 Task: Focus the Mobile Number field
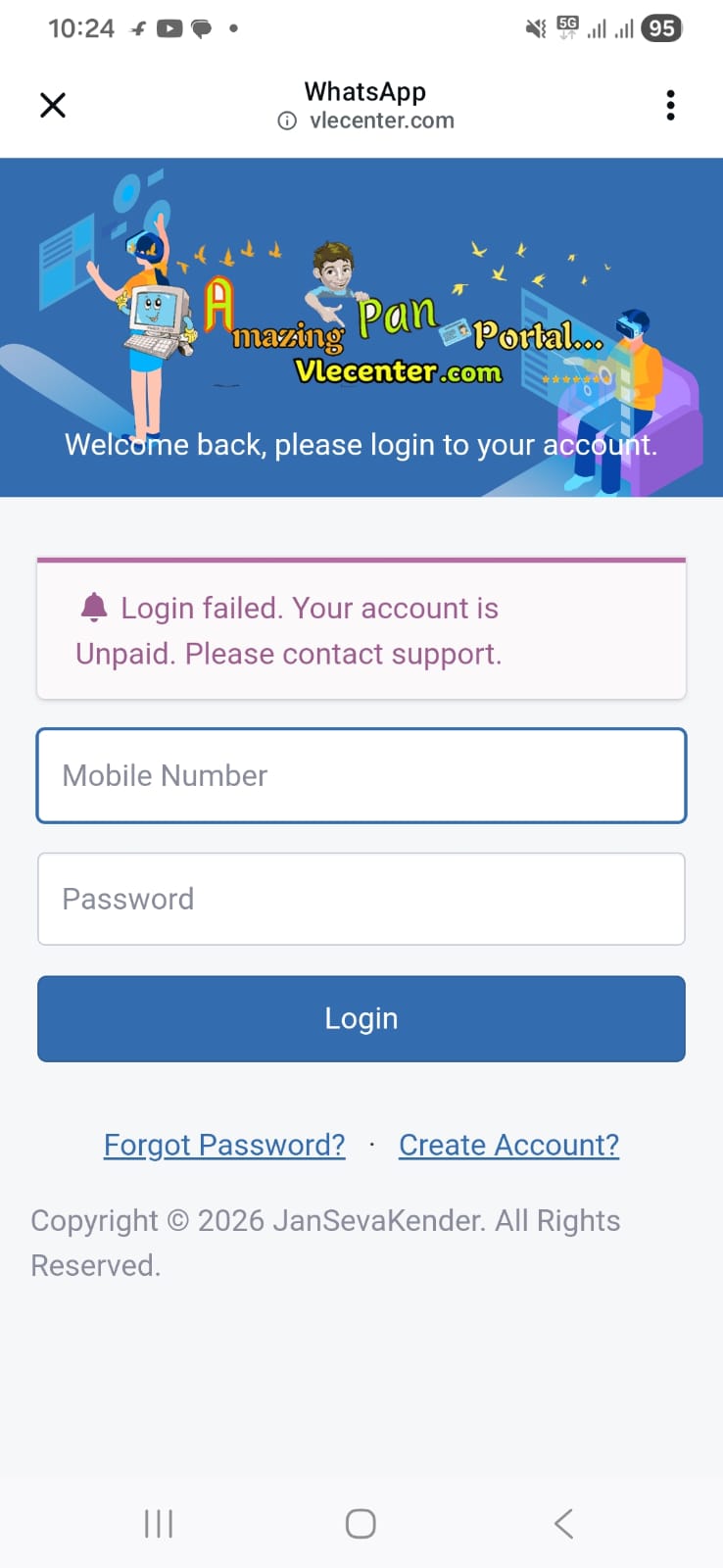click(x=361, y=775)
